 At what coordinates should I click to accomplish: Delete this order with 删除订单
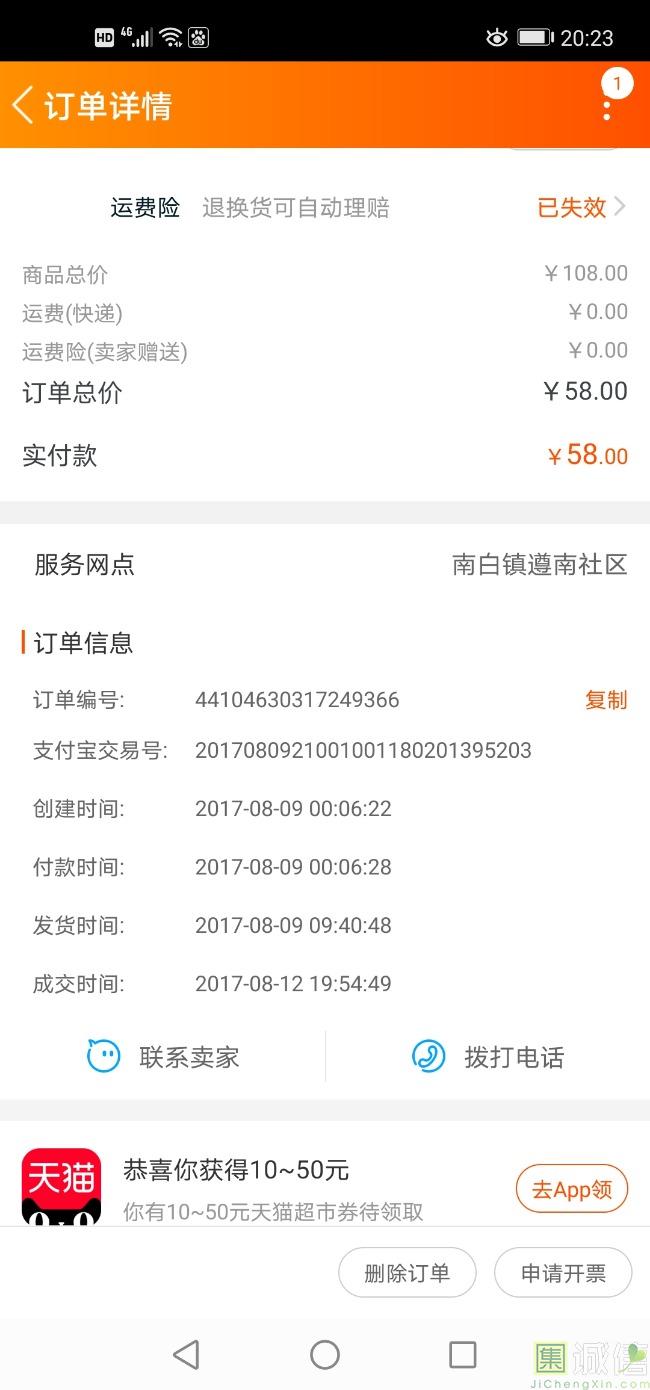[407, 1273]
